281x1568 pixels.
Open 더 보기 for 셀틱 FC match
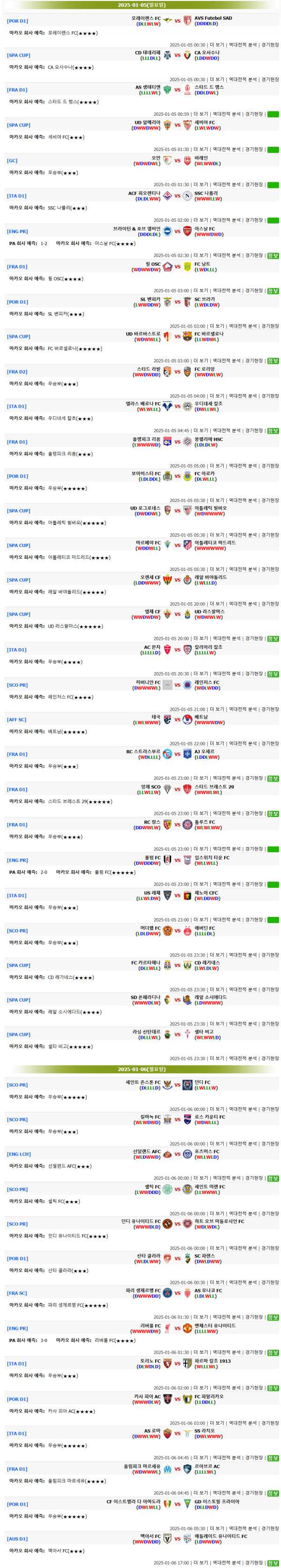tap(216, 1214)
